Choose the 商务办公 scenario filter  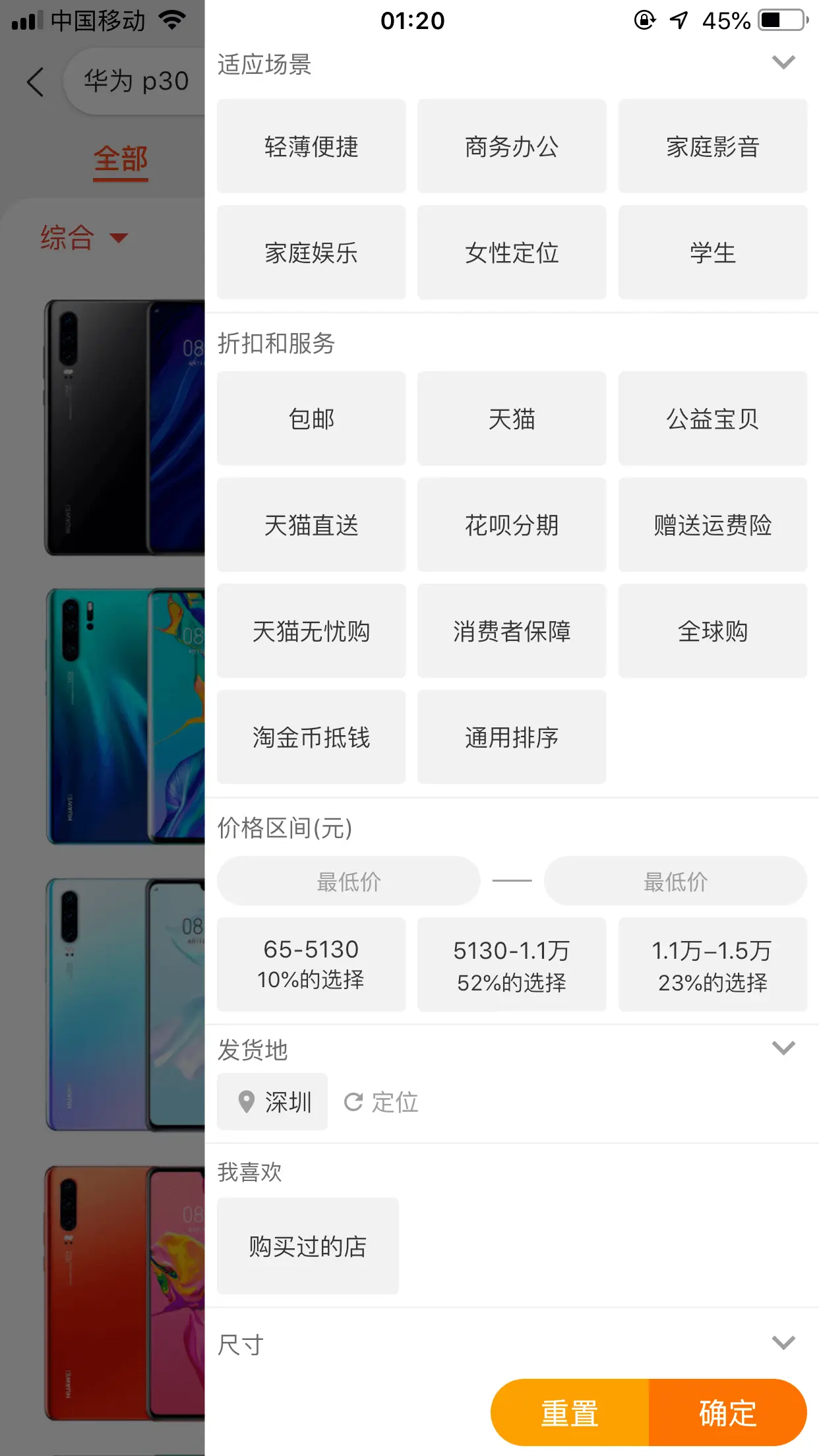512,146
